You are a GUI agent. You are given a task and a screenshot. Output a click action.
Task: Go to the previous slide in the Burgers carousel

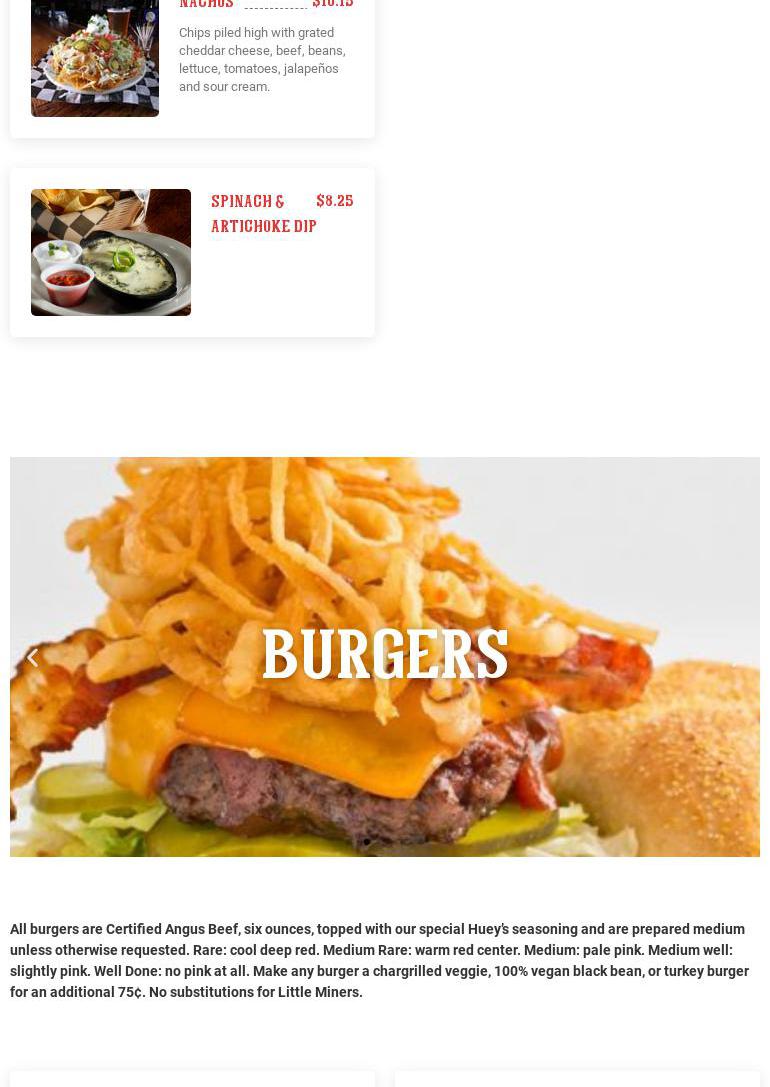pyautogui.click(x=33, y=657)
